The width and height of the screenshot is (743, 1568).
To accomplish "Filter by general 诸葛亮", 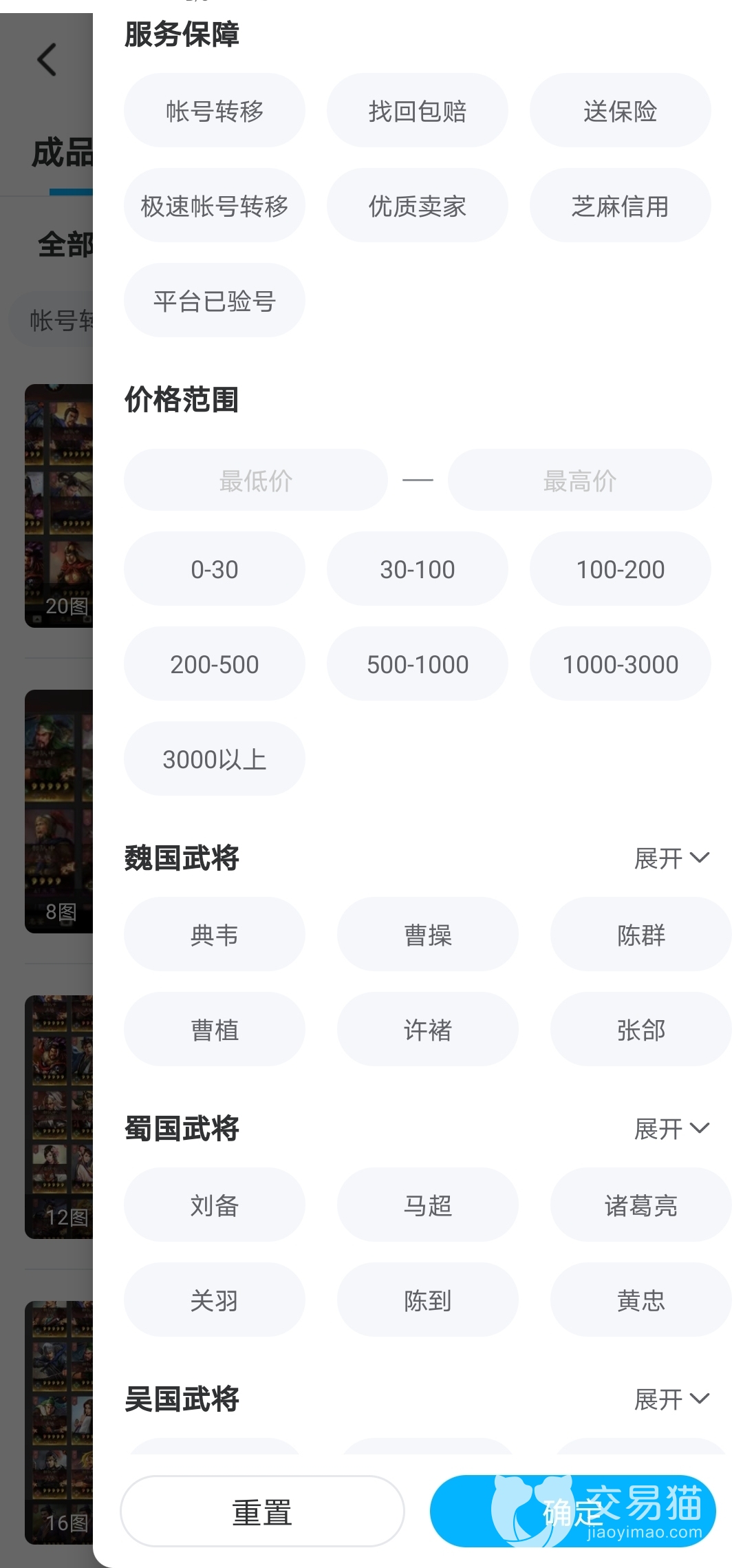I will tap(640, 1205).
